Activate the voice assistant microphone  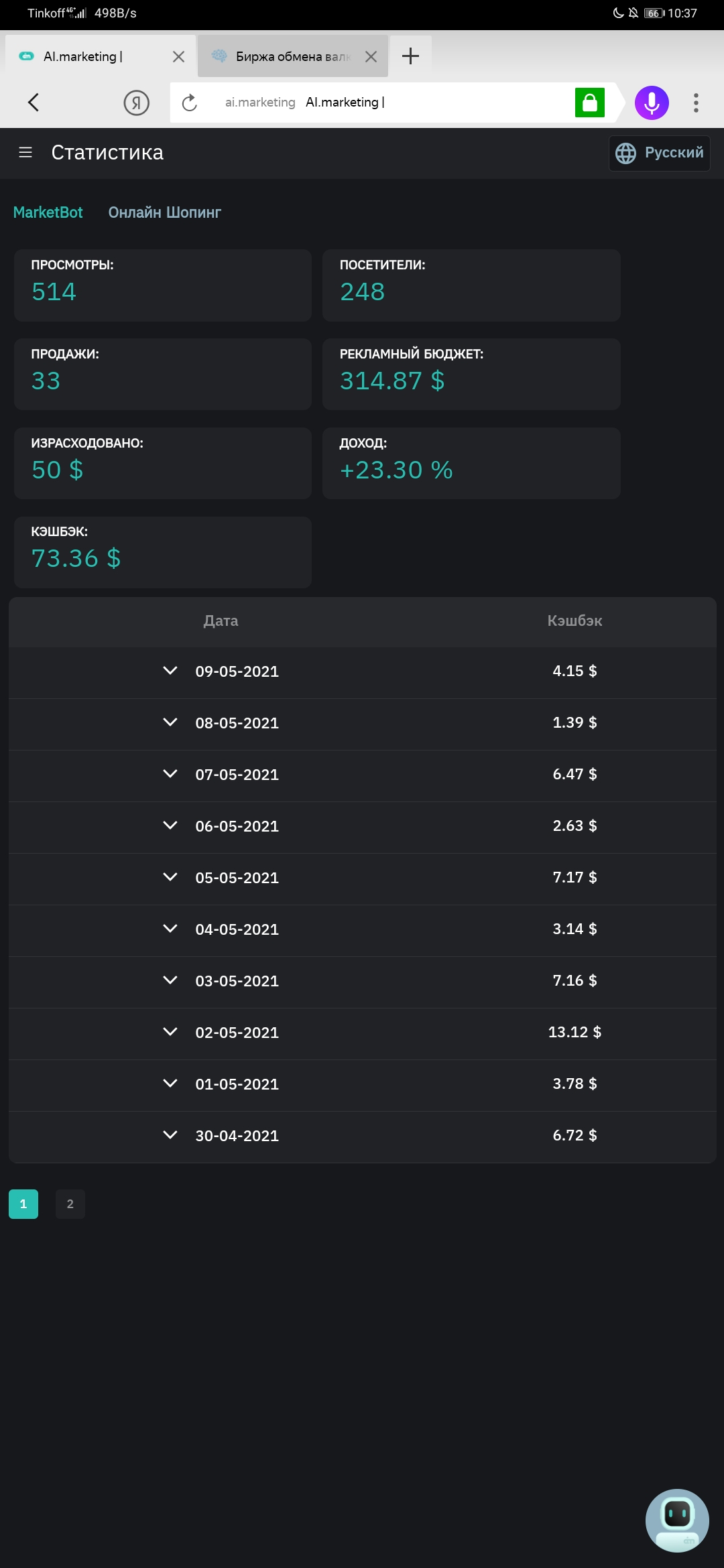pos(652,103)
